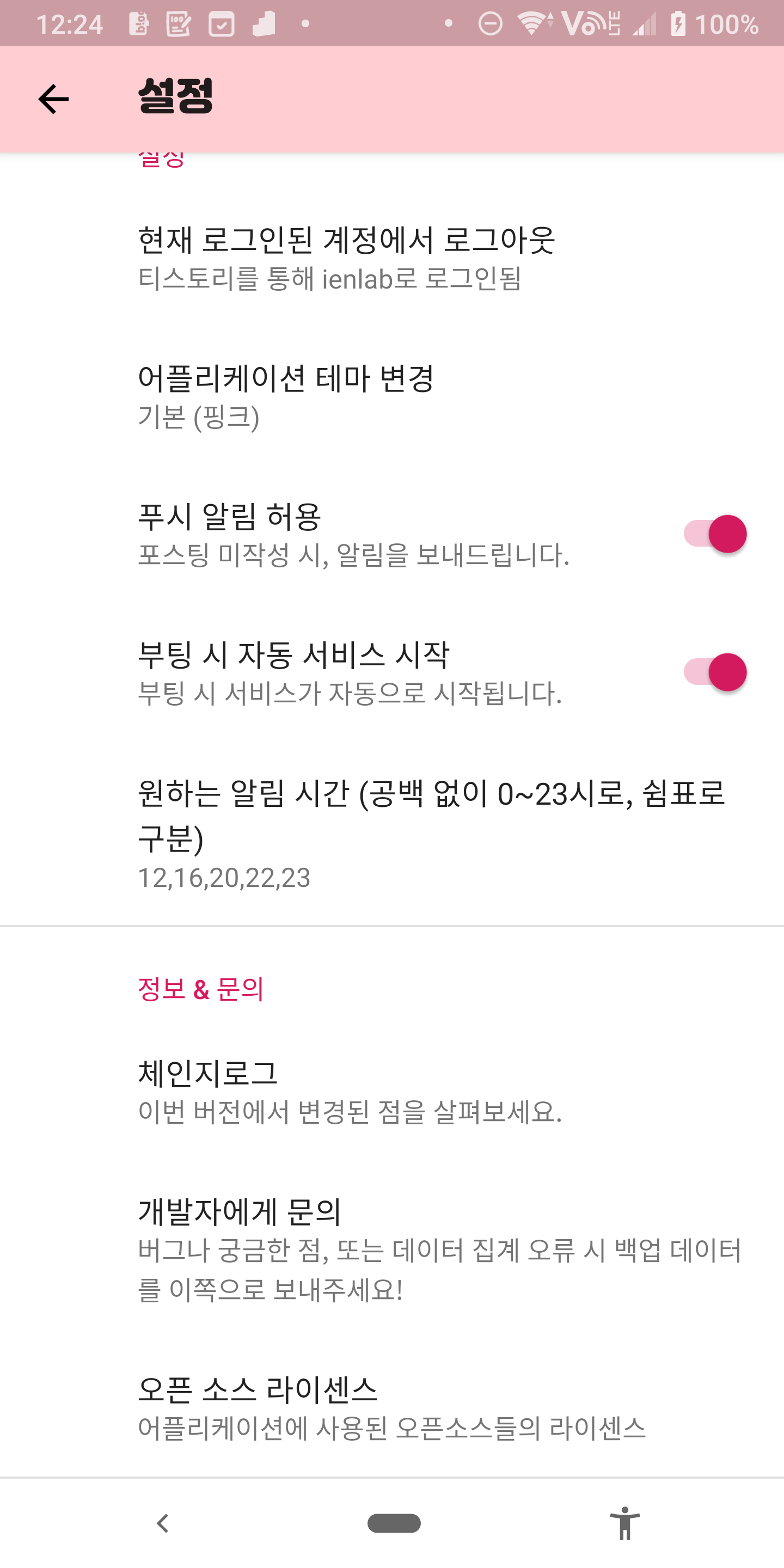
Task: Go back using the app bar arrow
Action: pyautogui.click(x=53, y=99)
